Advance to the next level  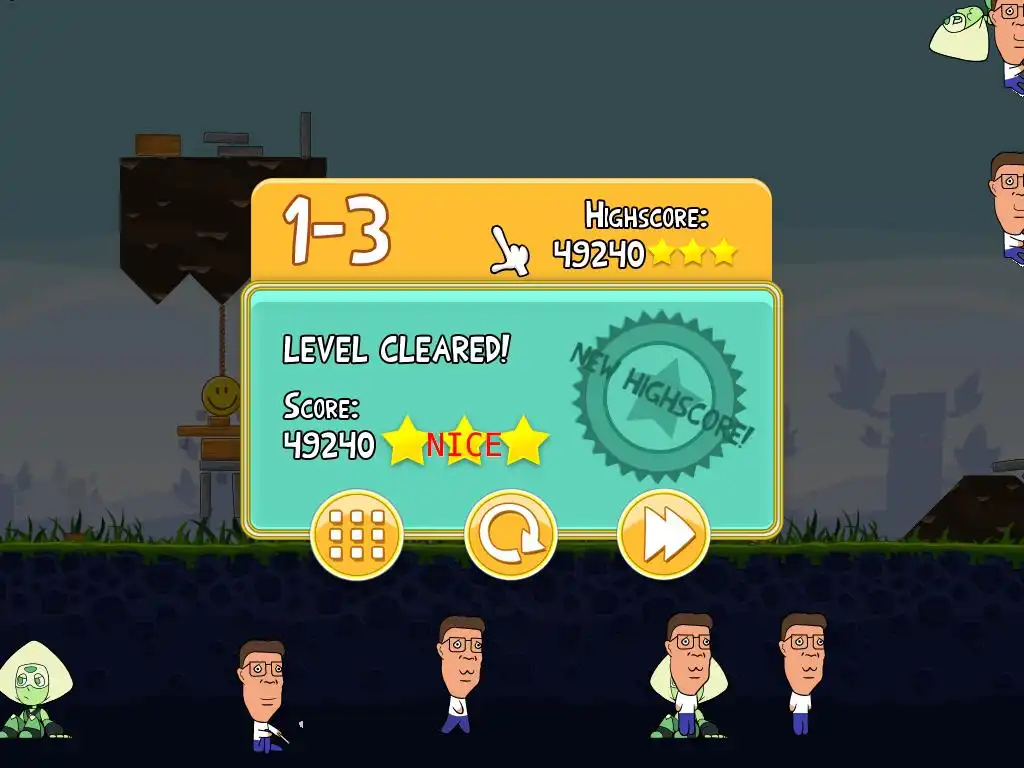663,535
